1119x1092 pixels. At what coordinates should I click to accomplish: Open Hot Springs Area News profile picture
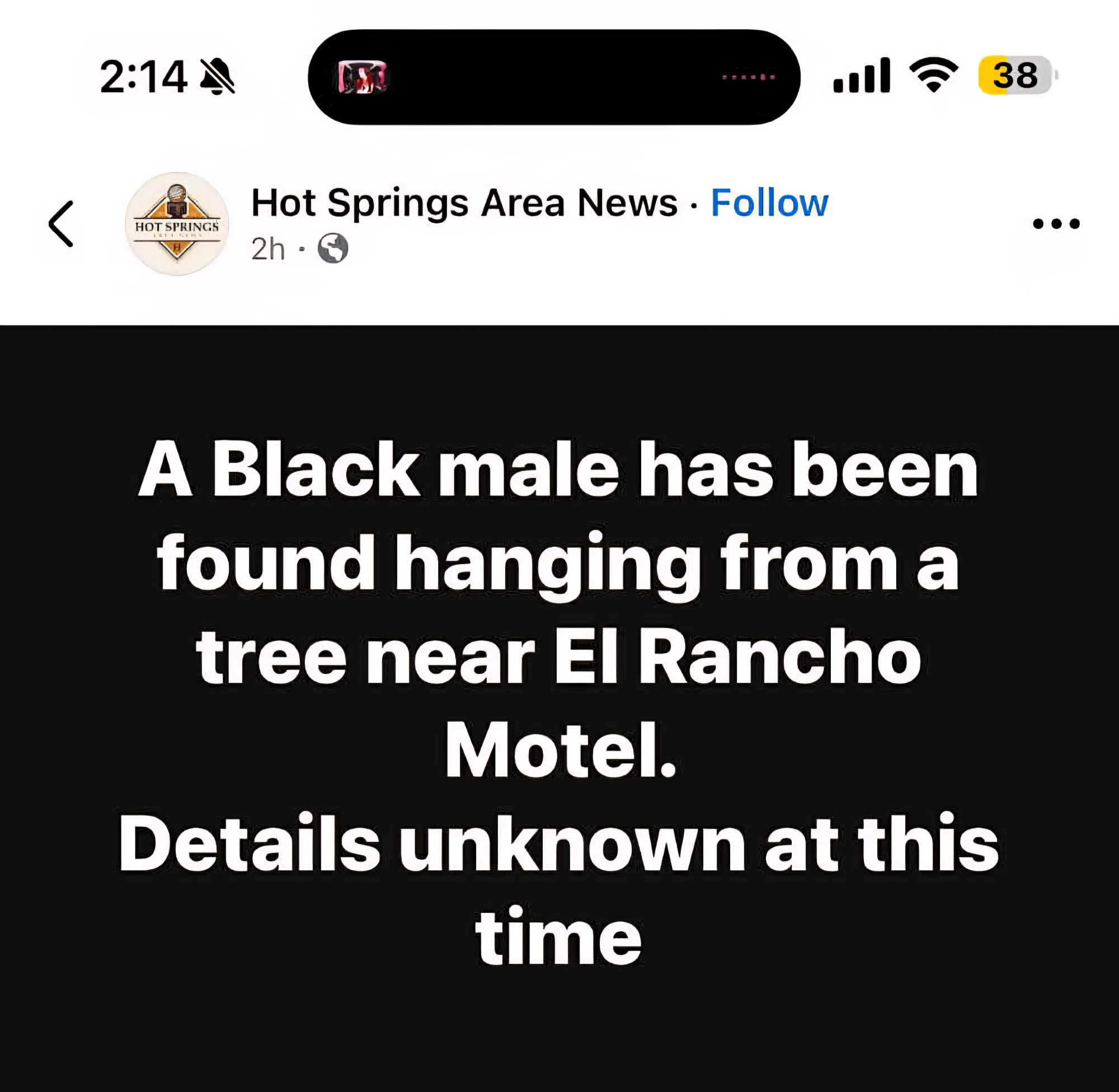pos(177,224)
